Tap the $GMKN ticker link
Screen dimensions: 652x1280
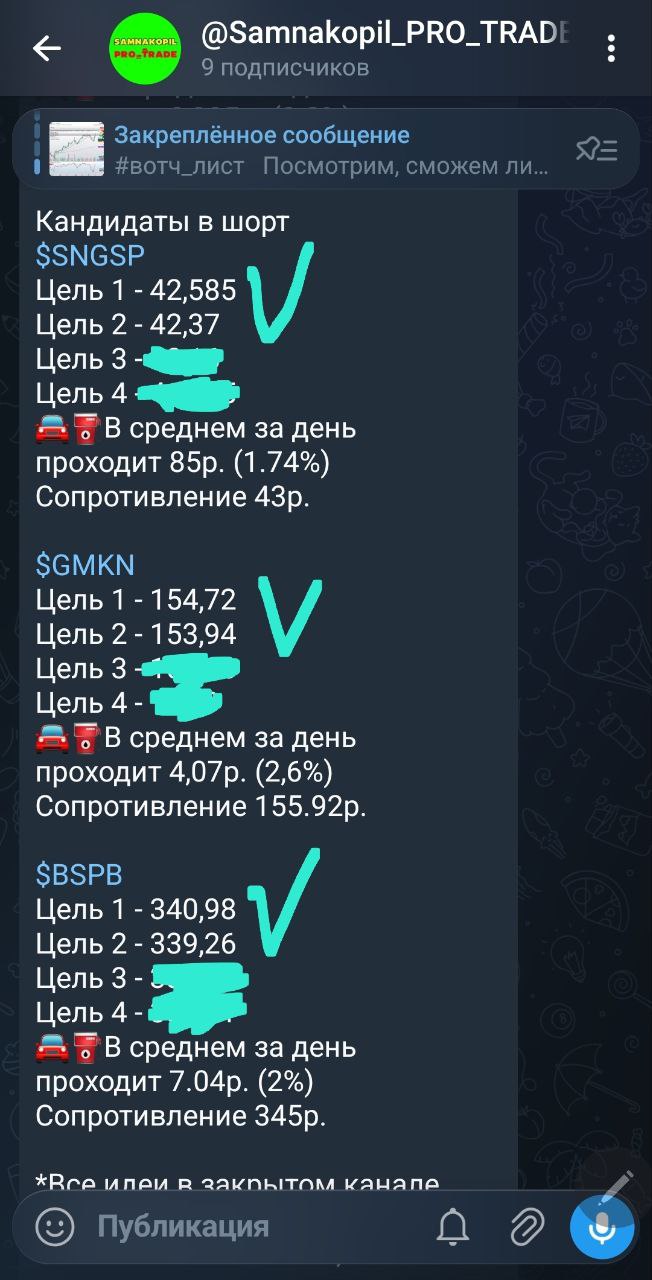point(85,566)
